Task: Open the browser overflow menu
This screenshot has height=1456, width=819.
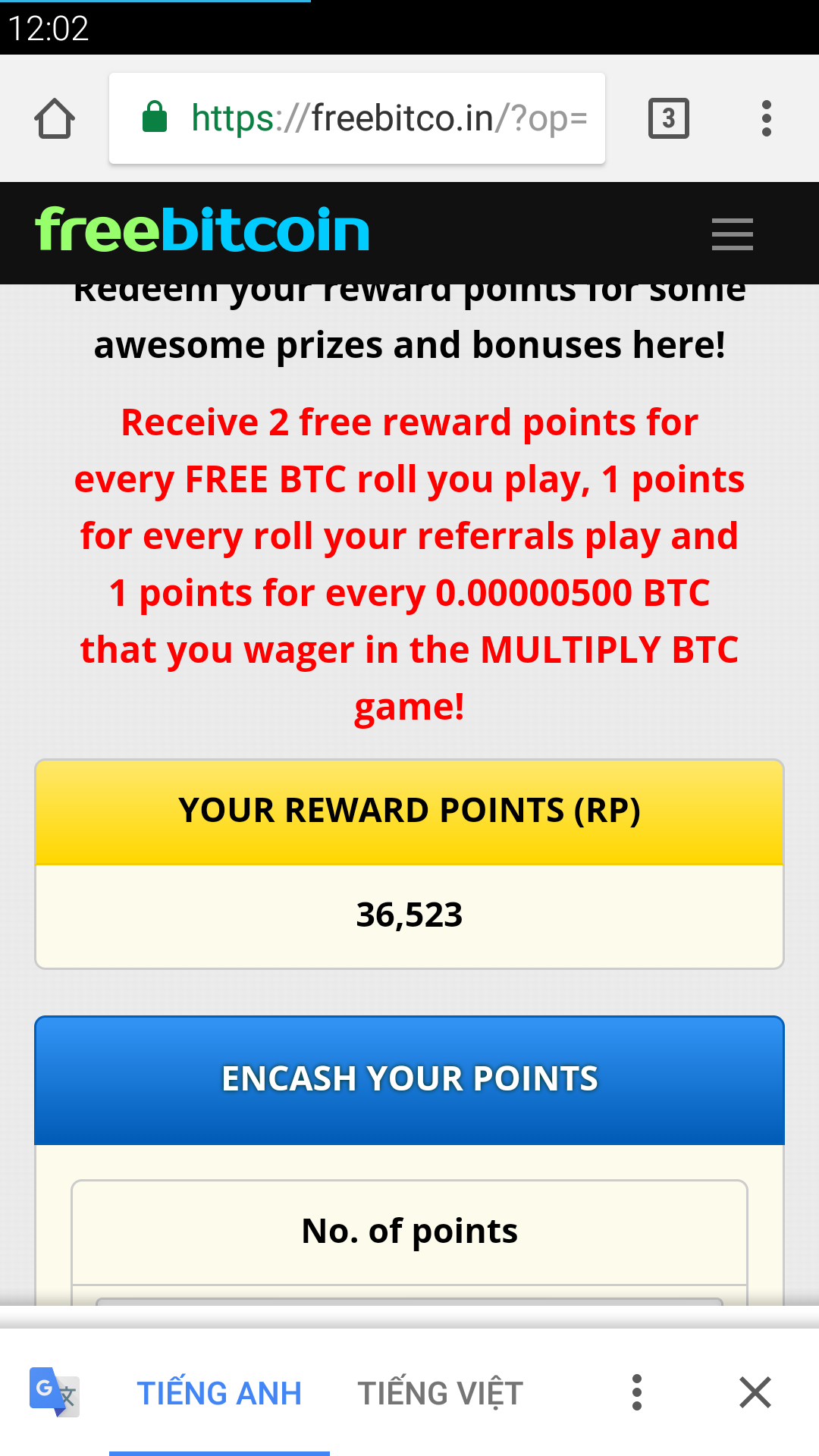Action: (x=766, y=119)
